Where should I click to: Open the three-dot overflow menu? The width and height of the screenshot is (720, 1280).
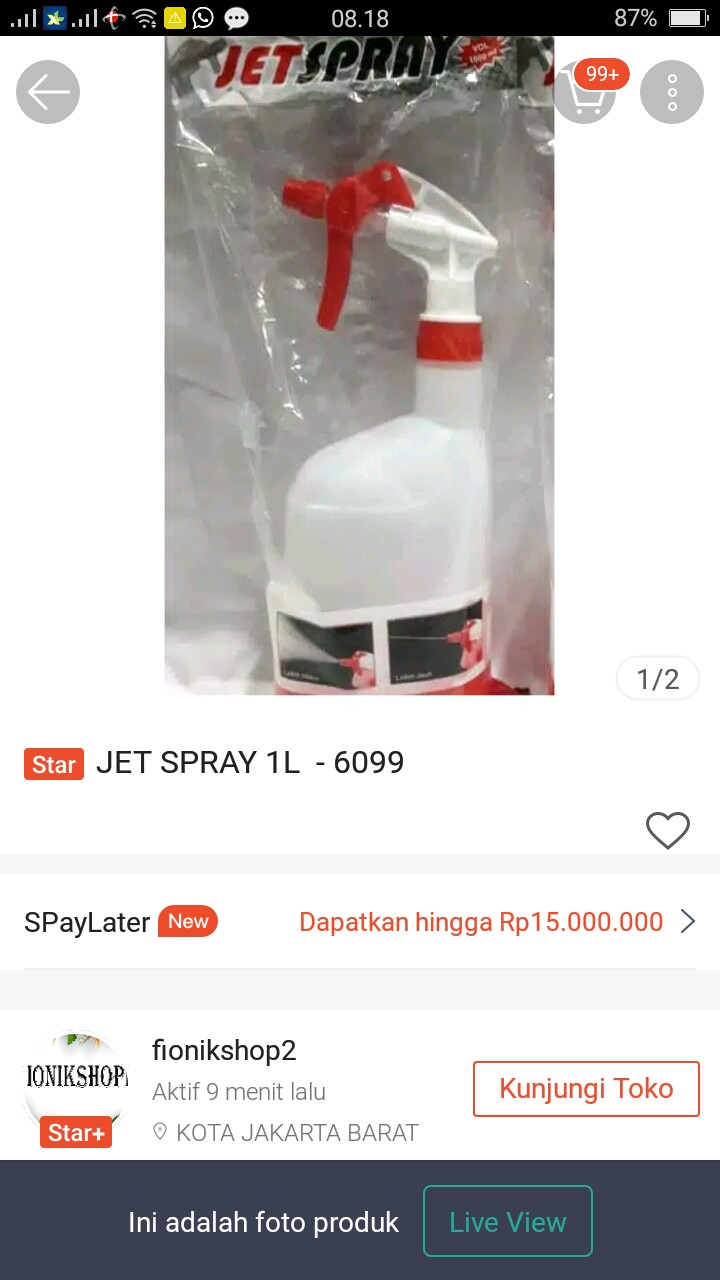(x=671, y=91)
